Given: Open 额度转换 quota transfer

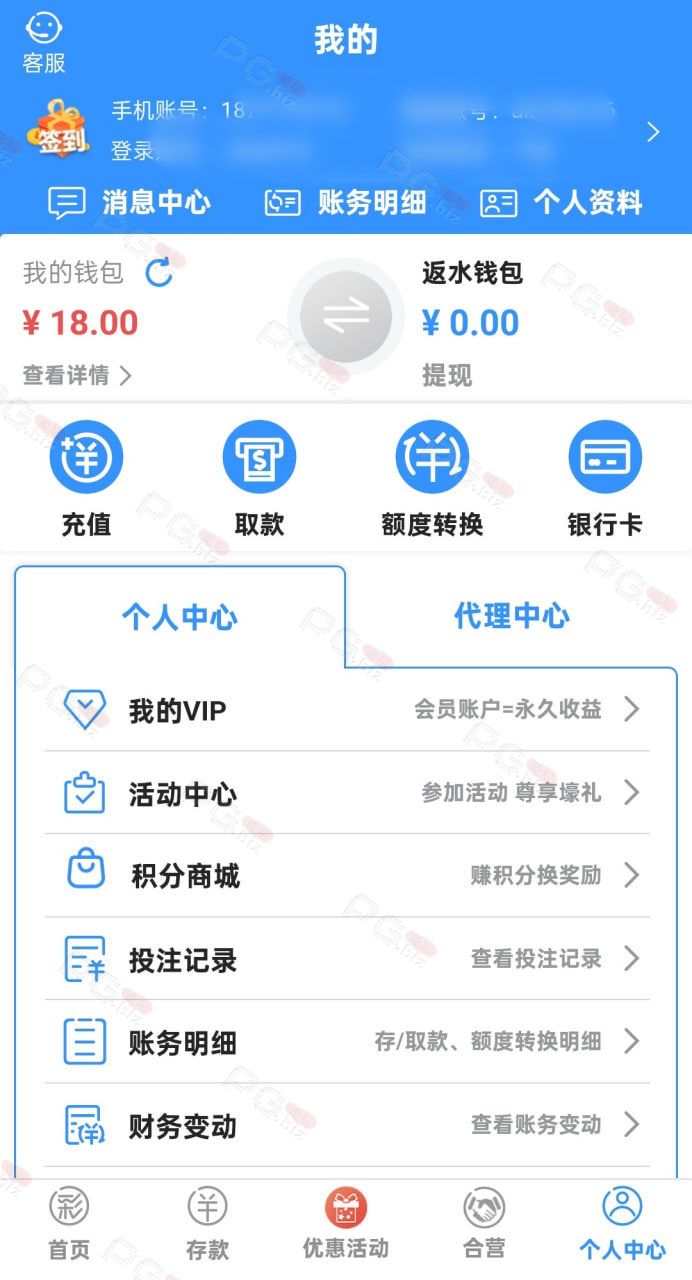Looking at the screenshot, I should point(432,478).
